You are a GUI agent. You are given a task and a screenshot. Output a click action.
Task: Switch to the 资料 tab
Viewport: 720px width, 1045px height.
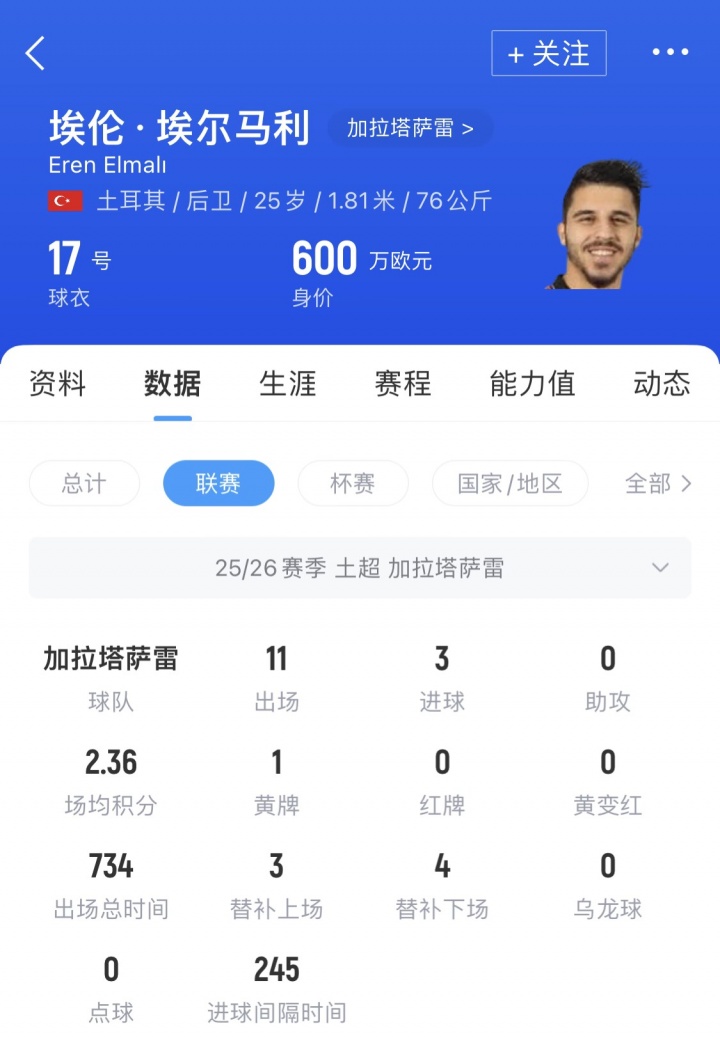[x=57, y=383]
